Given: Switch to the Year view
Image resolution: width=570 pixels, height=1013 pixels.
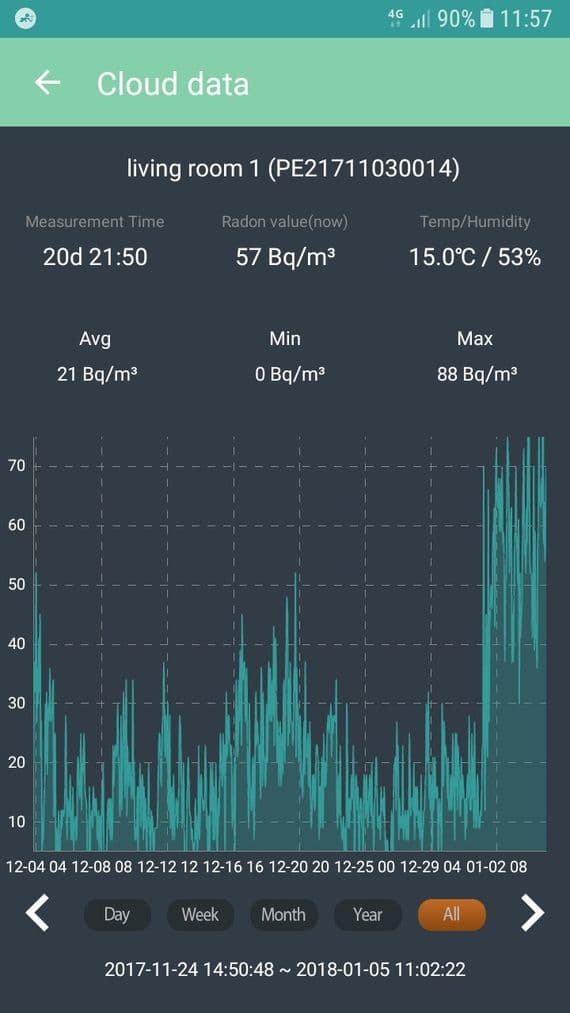Looking at the screenshot, I should pos(368,914).
